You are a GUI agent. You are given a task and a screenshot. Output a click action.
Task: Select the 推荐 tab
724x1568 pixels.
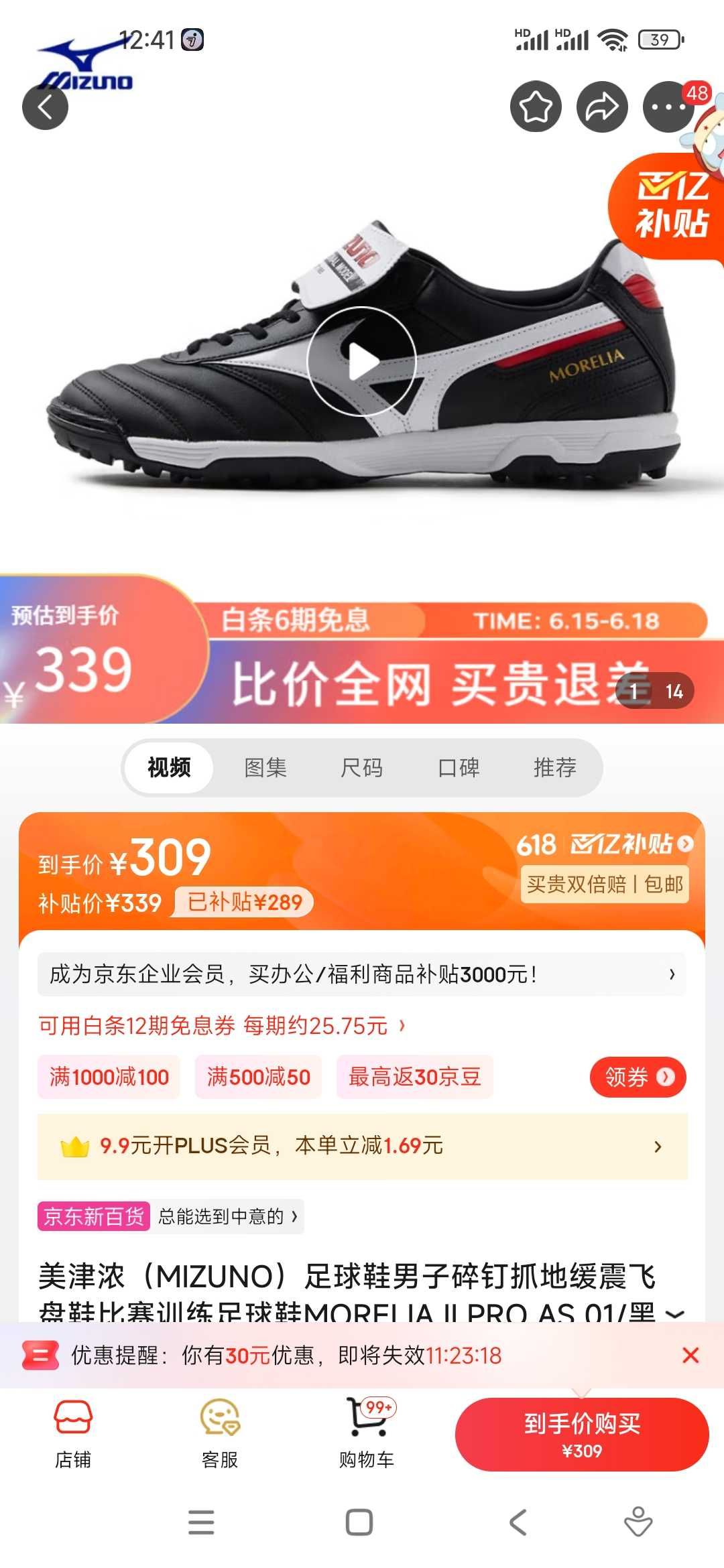coord(555,767)
